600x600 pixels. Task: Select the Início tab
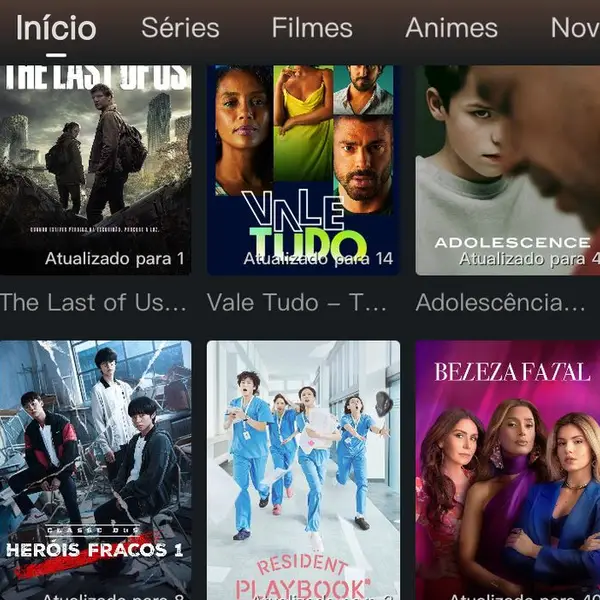(56, 28)
